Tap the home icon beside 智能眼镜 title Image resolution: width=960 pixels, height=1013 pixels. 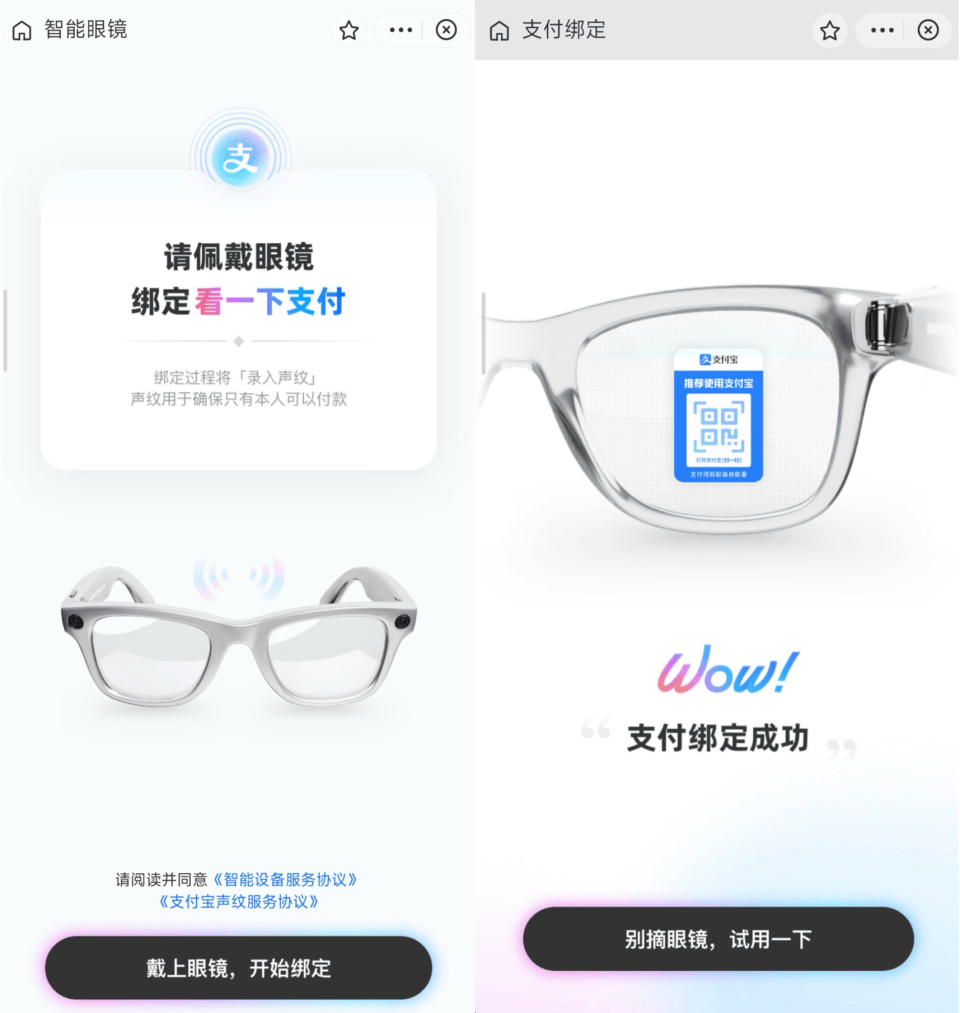coord(21,30)
